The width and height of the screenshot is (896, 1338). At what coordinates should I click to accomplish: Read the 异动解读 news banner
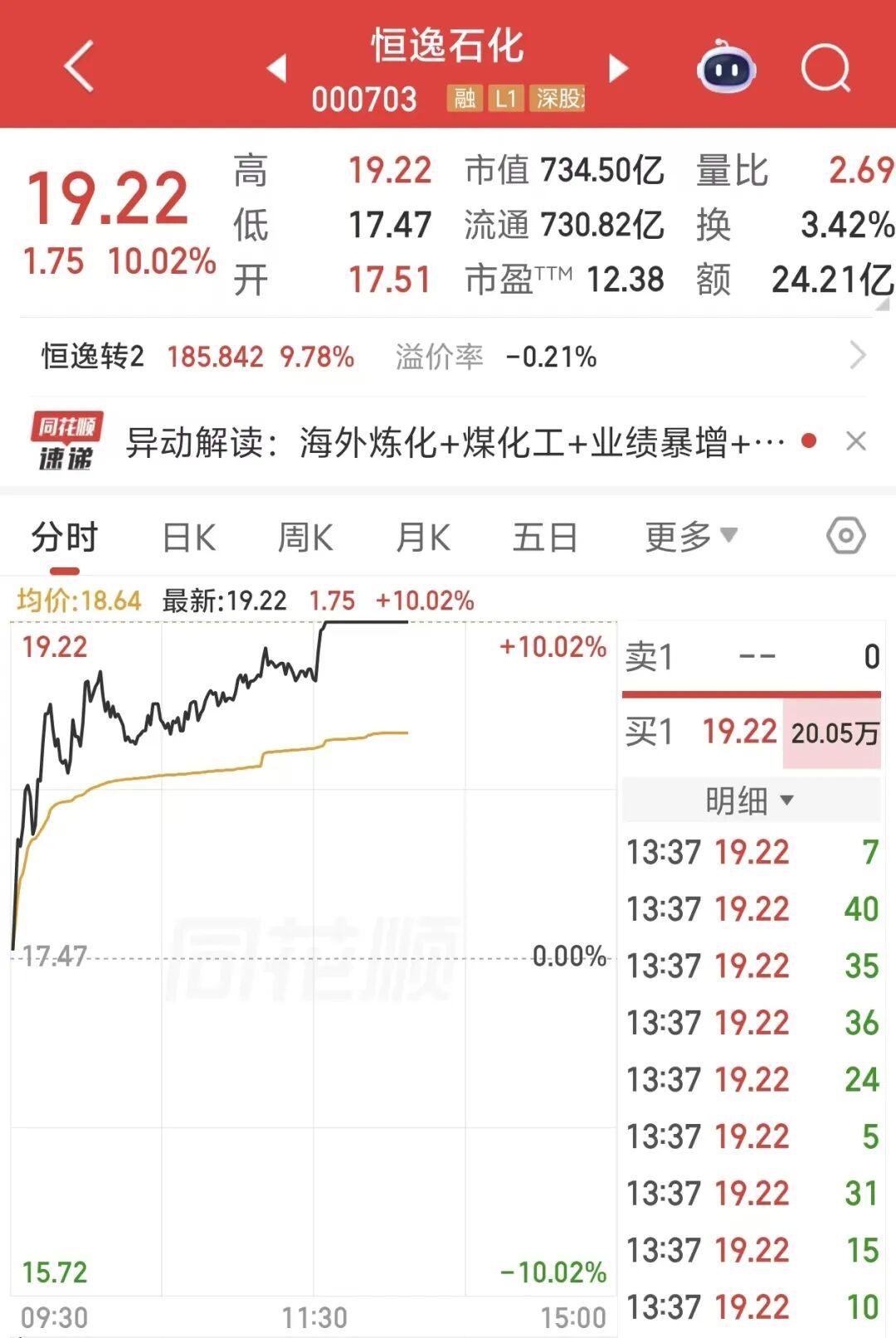click(x=455, y=442)
